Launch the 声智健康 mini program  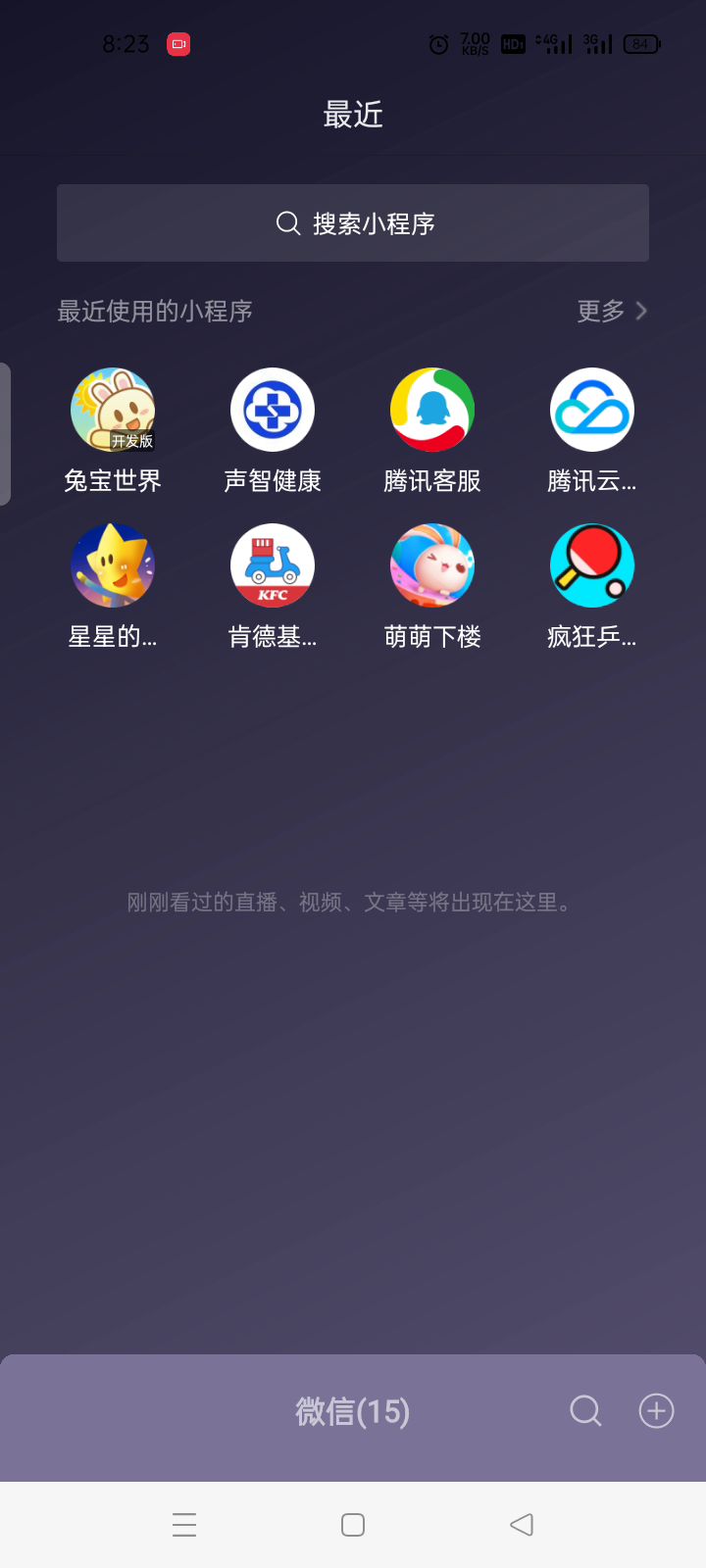click(x=273, y=411)
